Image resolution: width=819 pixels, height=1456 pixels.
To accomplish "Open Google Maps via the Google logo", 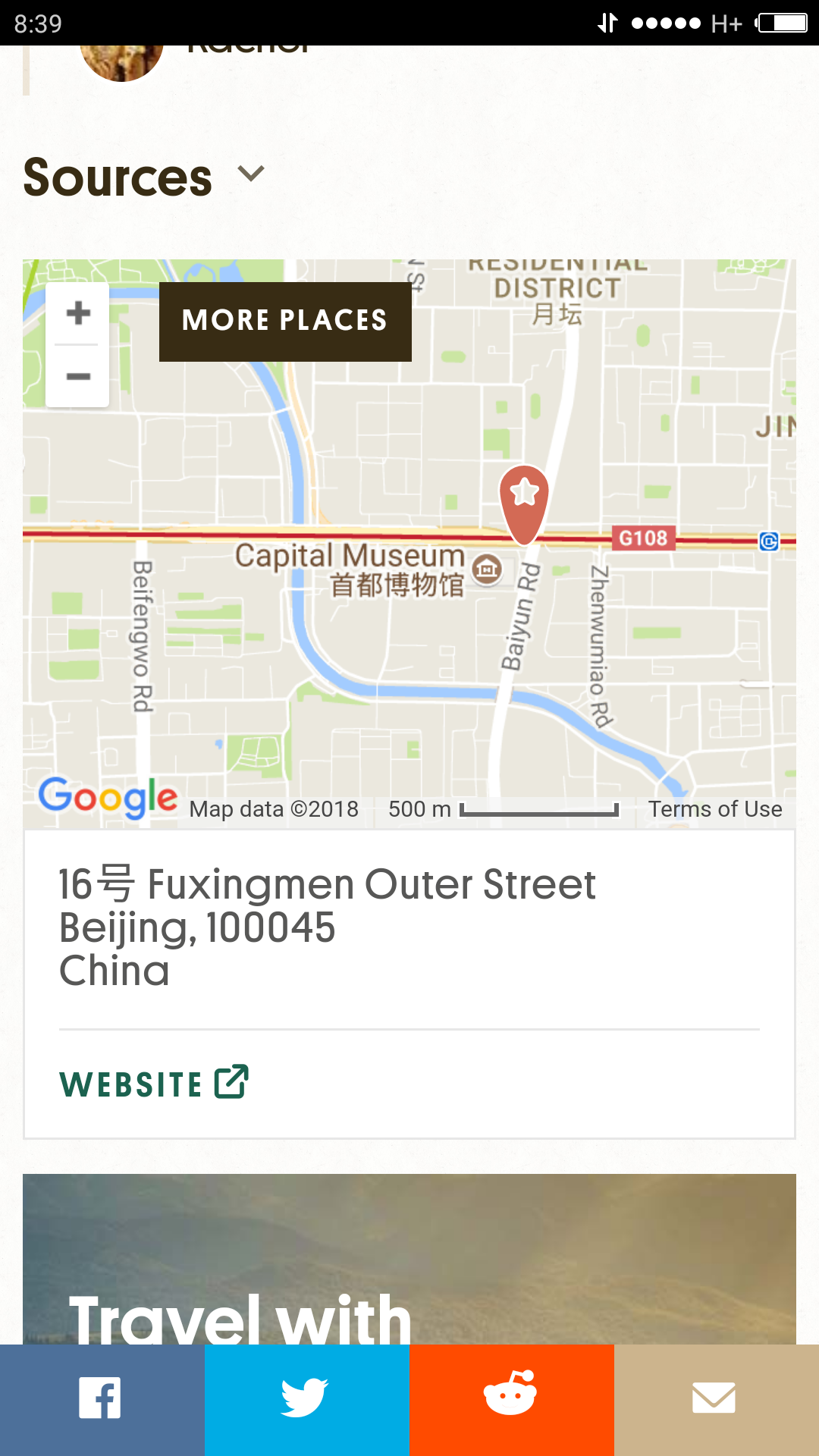I will pyautogui.click(x=108, y=798).
